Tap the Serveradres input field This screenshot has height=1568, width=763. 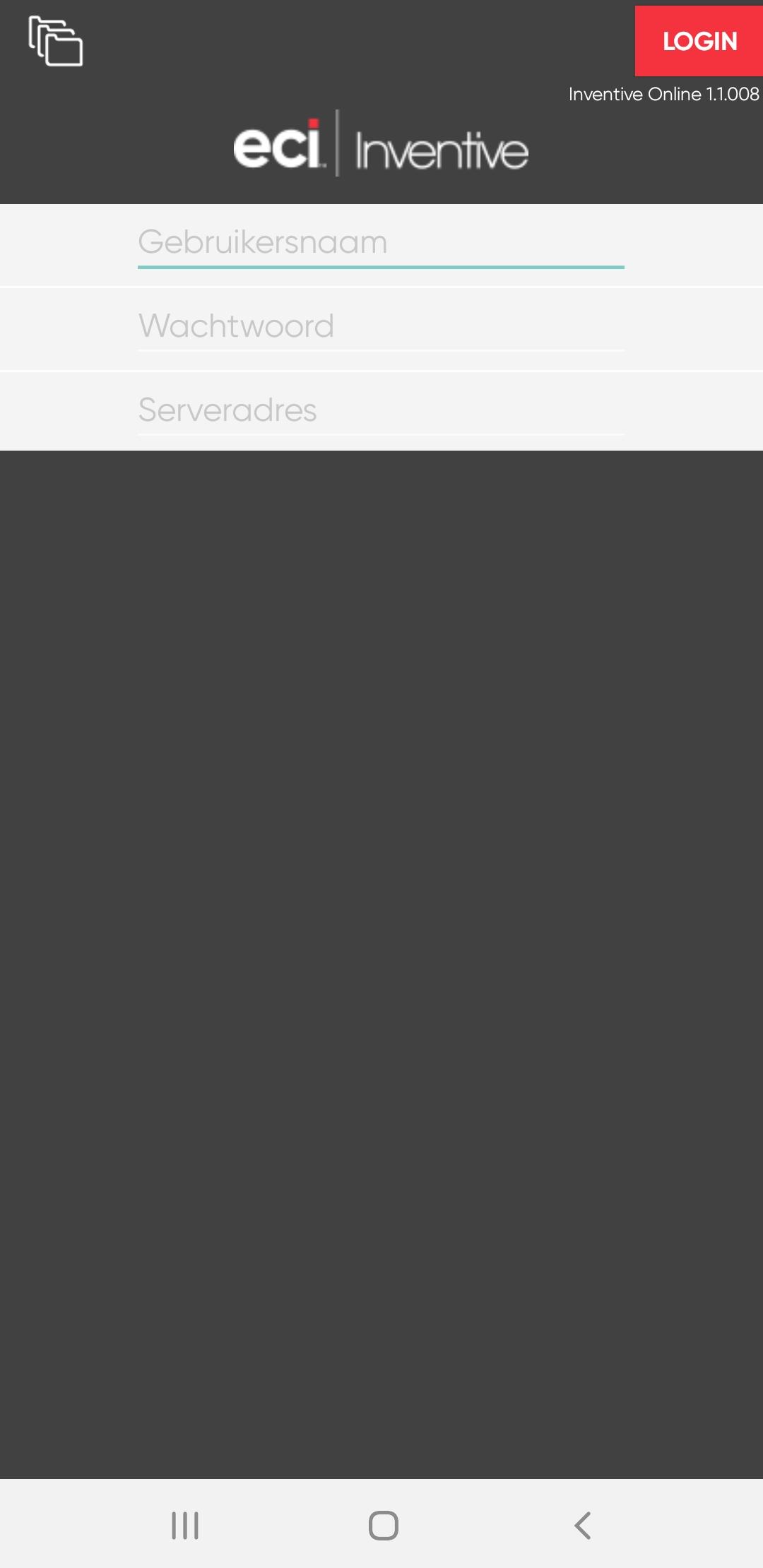(381, 410)
